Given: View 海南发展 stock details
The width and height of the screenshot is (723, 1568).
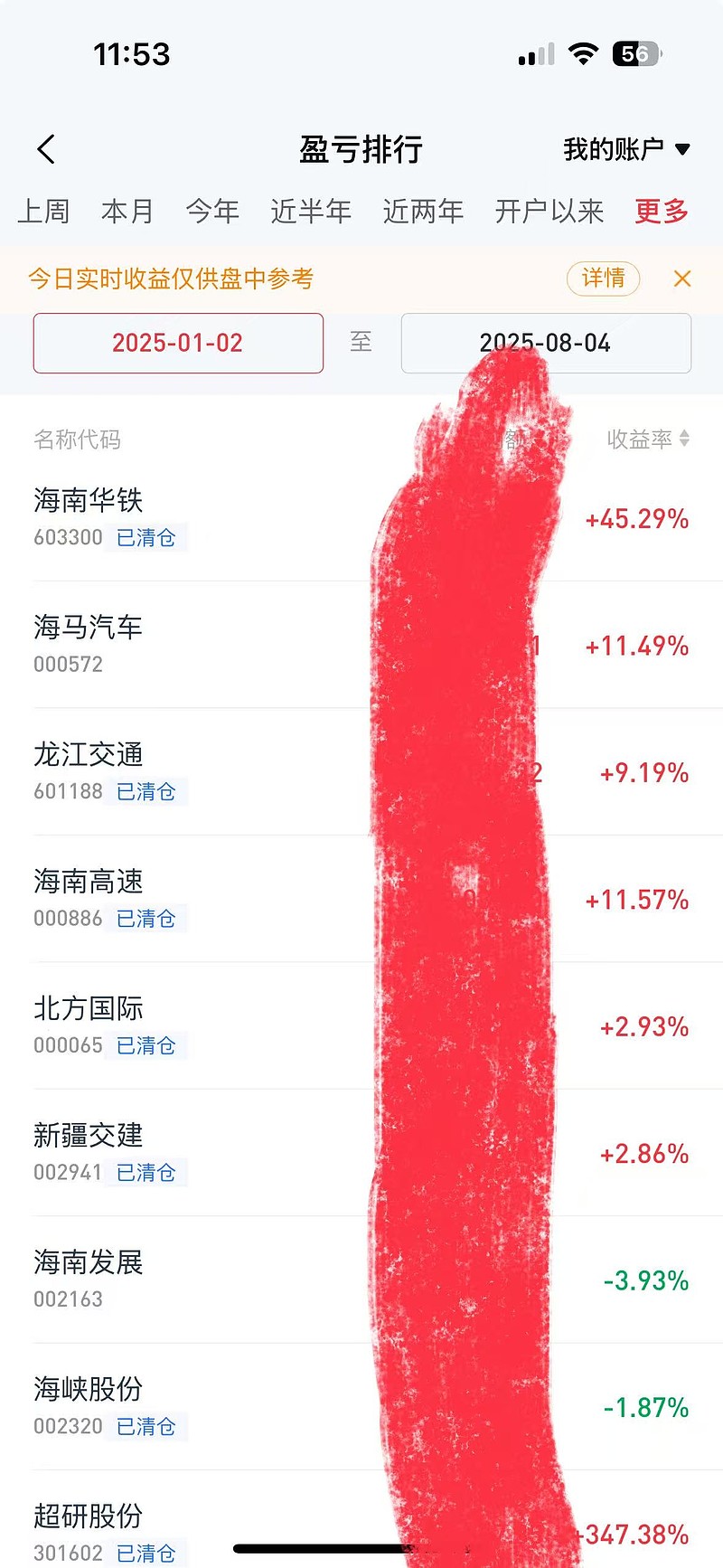Looking at the screenshot, I should (x=361, y=1280).
